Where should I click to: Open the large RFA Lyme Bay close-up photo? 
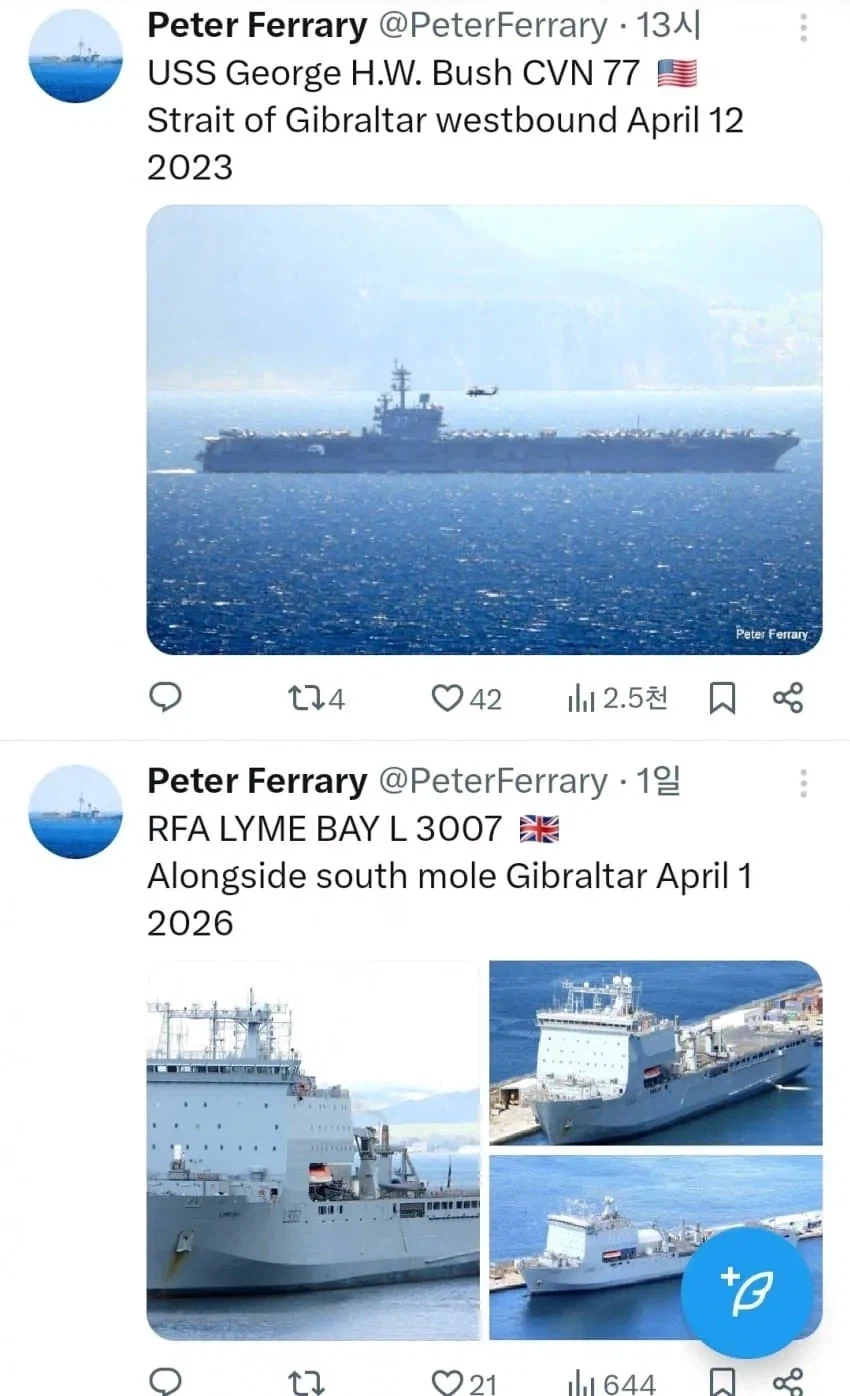point(313,1150)
